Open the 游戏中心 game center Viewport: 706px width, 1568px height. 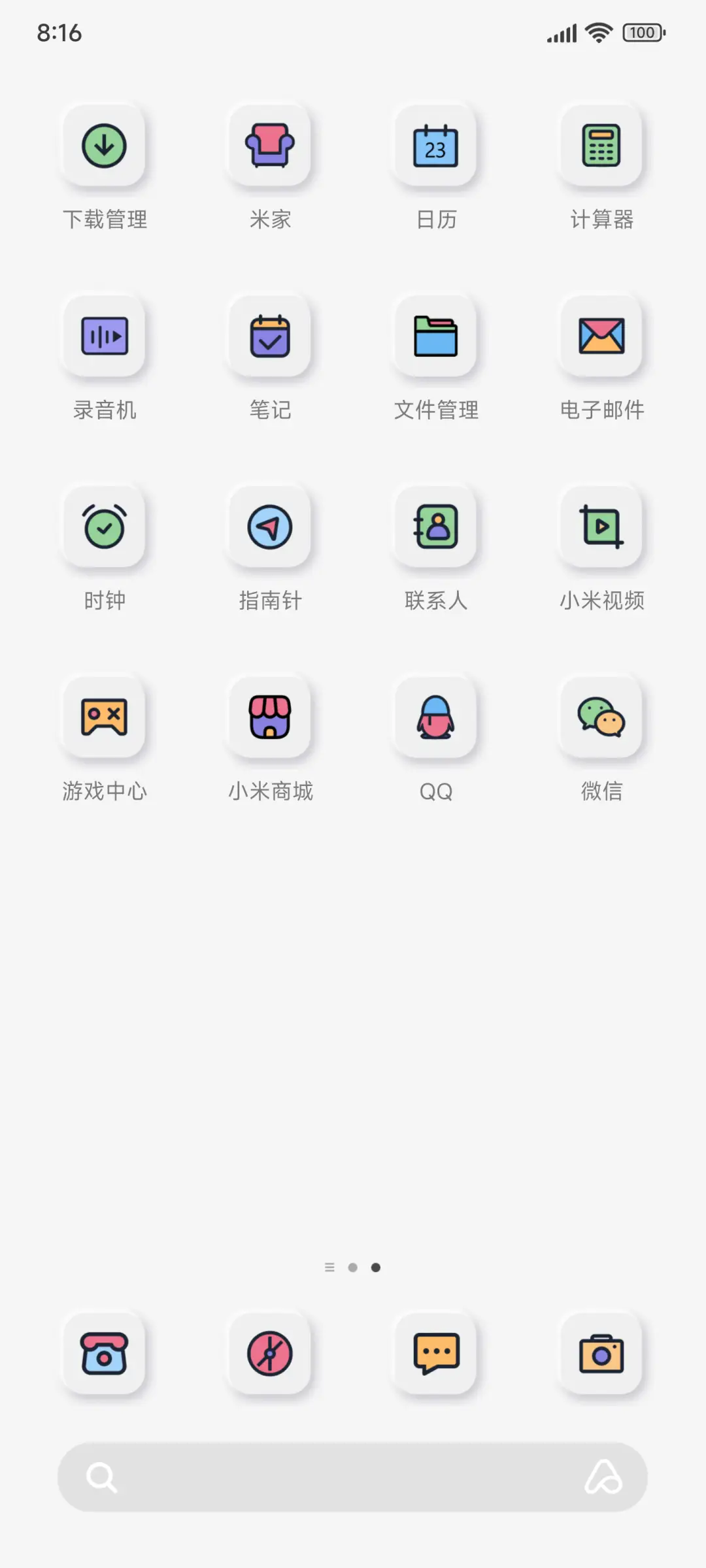click(105, 717)
